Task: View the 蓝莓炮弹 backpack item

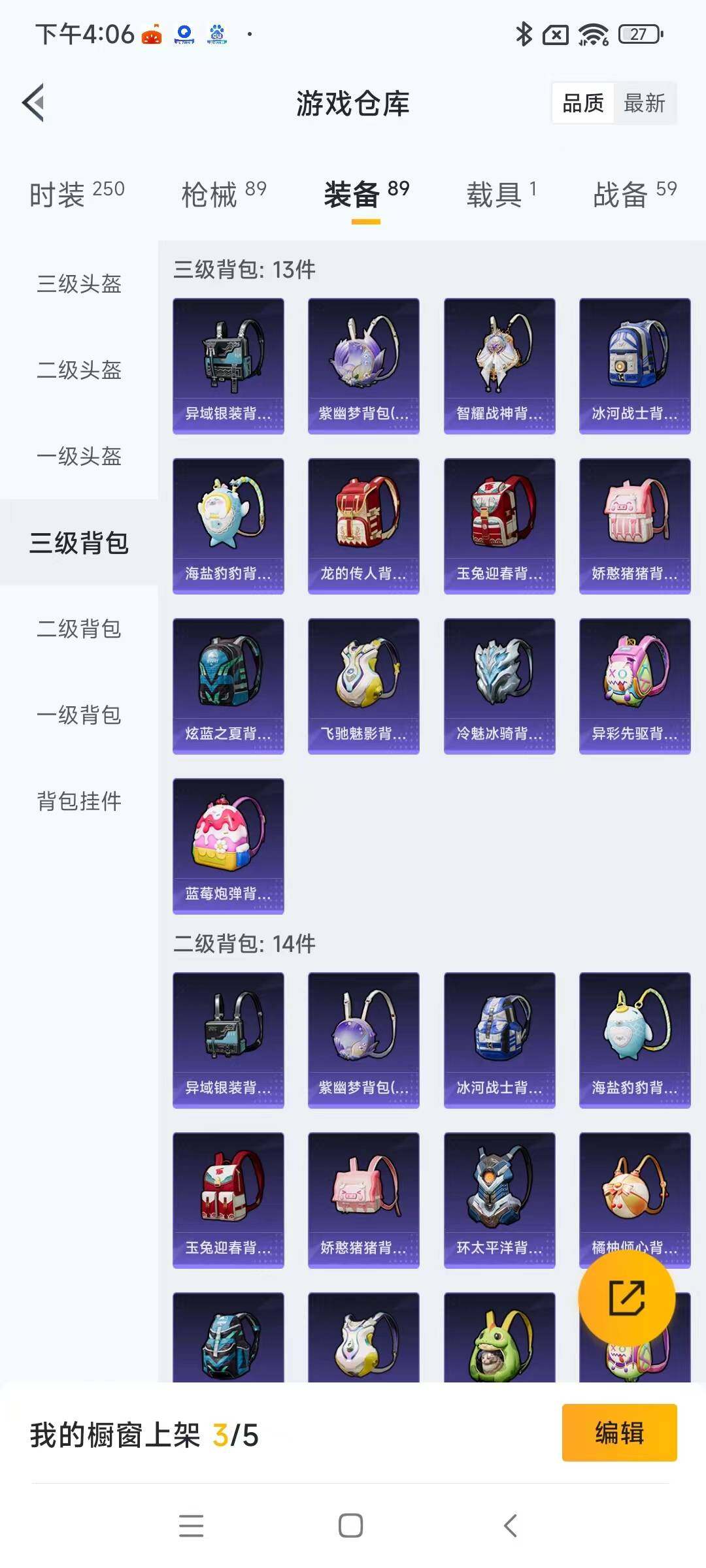Action: coord(228,846)
